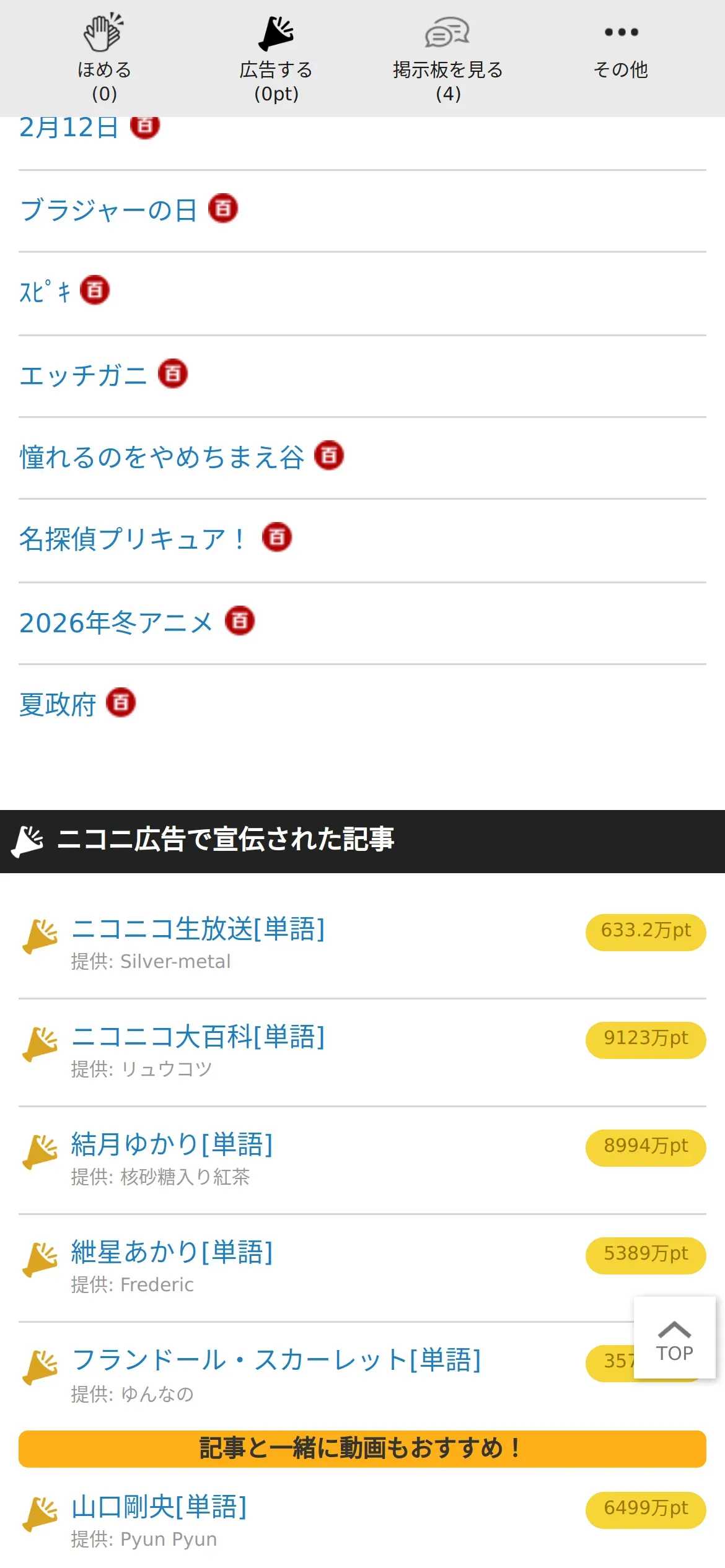
Task: Open the ニコニコ大百科[単語] advertised article
Action: pos(198,1037)
